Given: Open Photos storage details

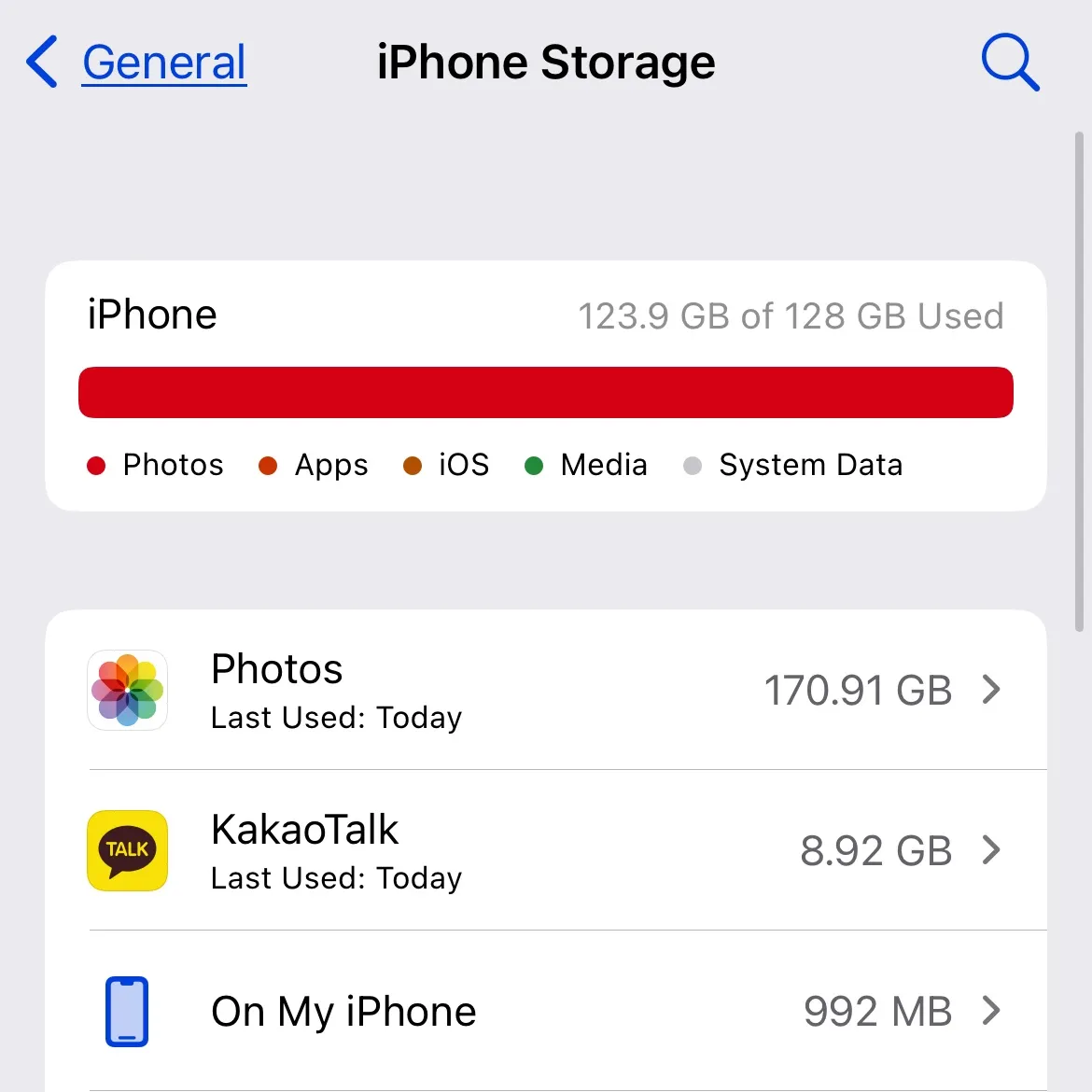Looking at the screenshot, I should pyautogui.click(x=546, y=691).
